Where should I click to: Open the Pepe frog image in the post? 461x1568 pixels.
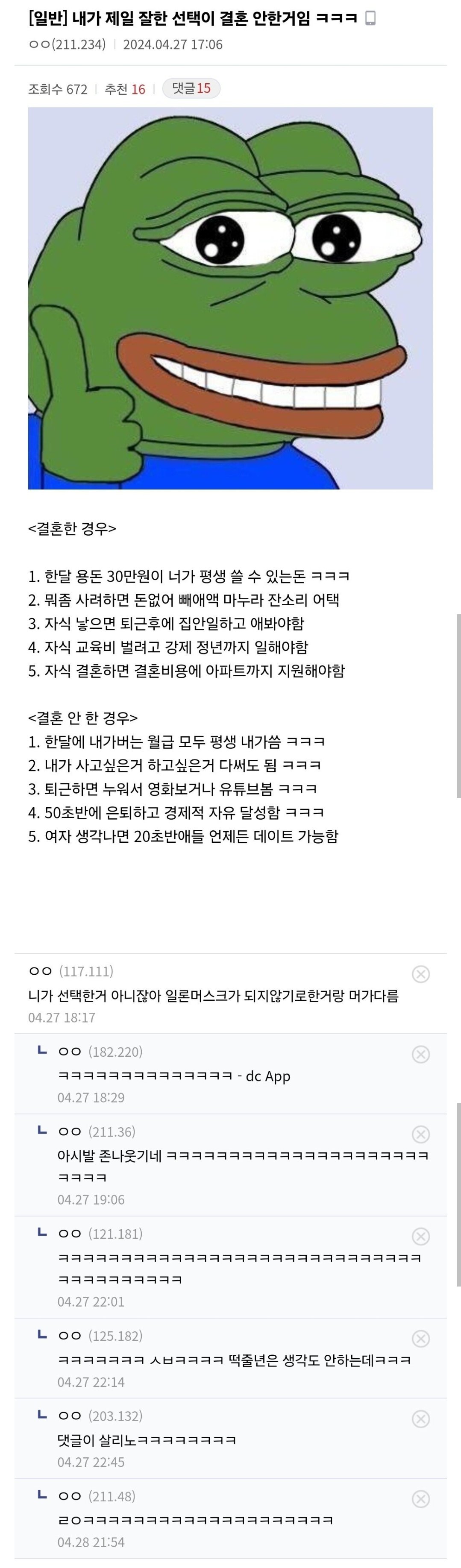[230, 298]
